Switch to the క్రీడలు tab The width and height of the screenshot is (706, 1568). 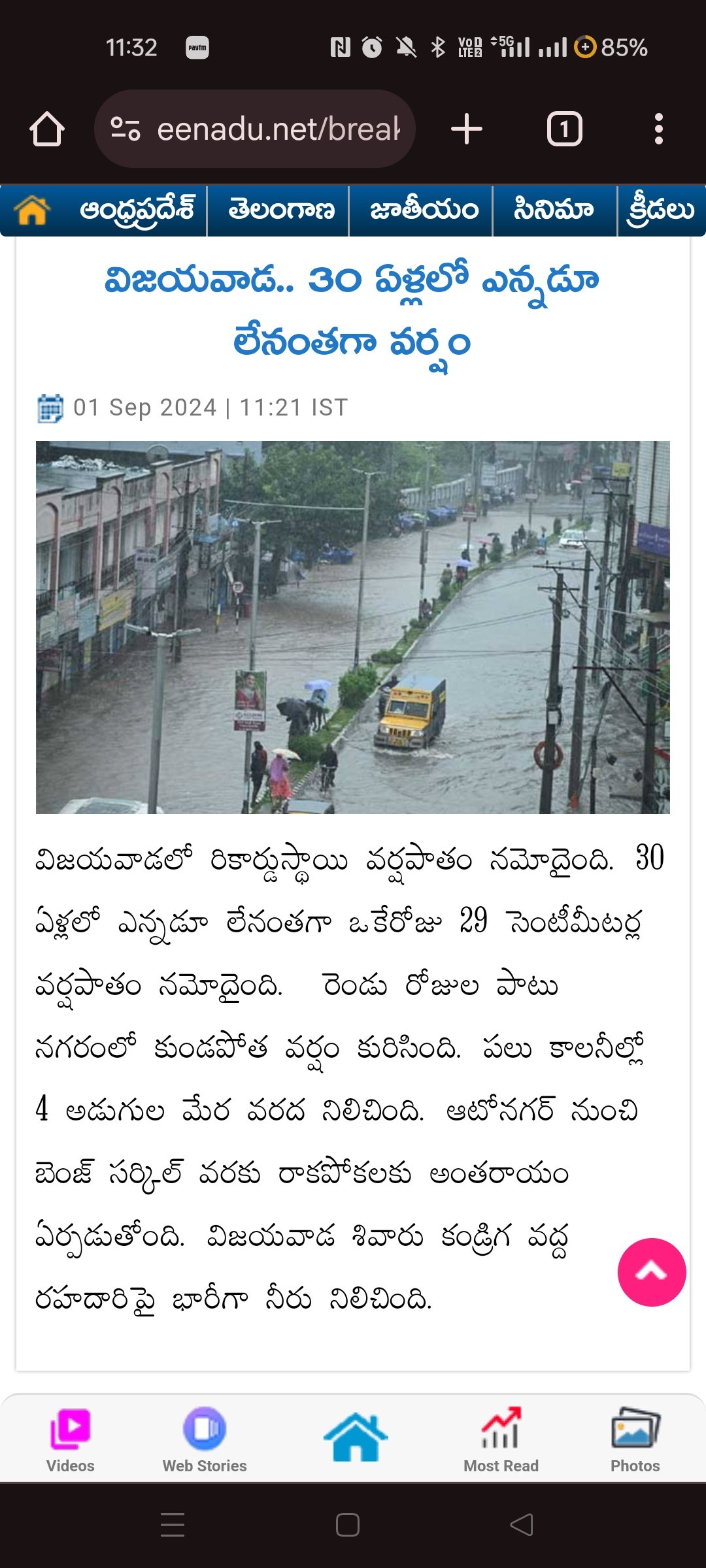pos(662,210)
